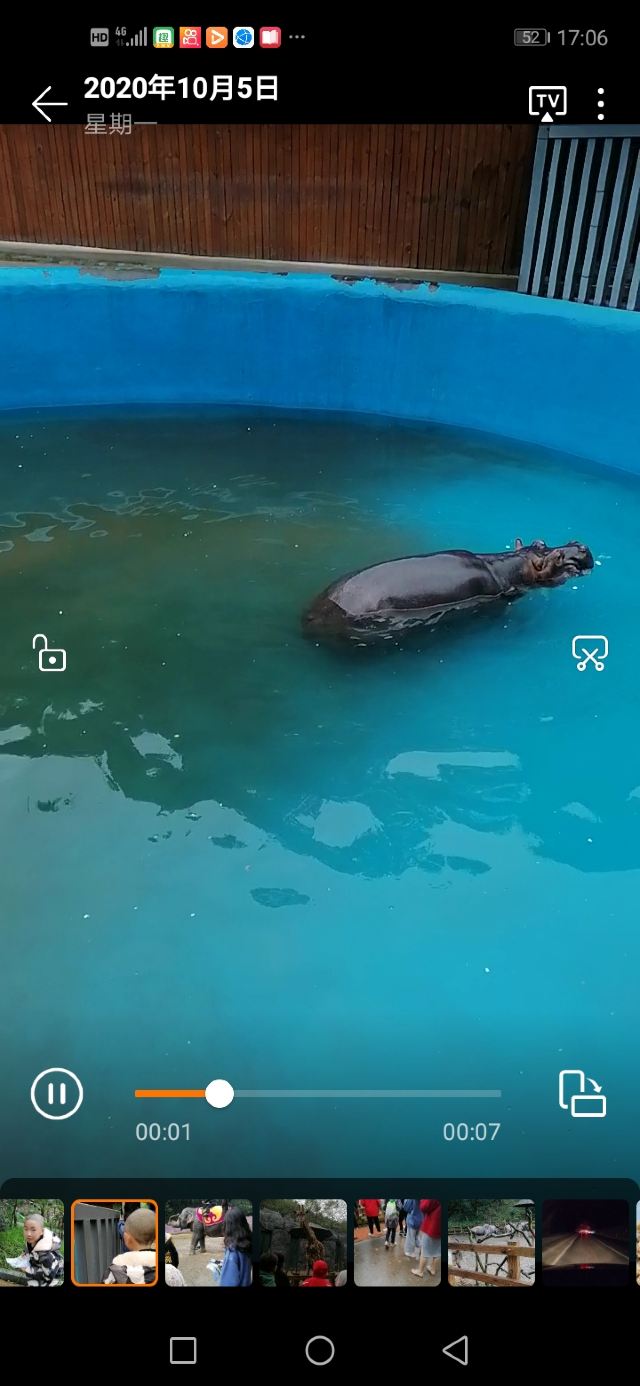Tap the video progress slider
640x1386 pixels.
[318, 1094]
